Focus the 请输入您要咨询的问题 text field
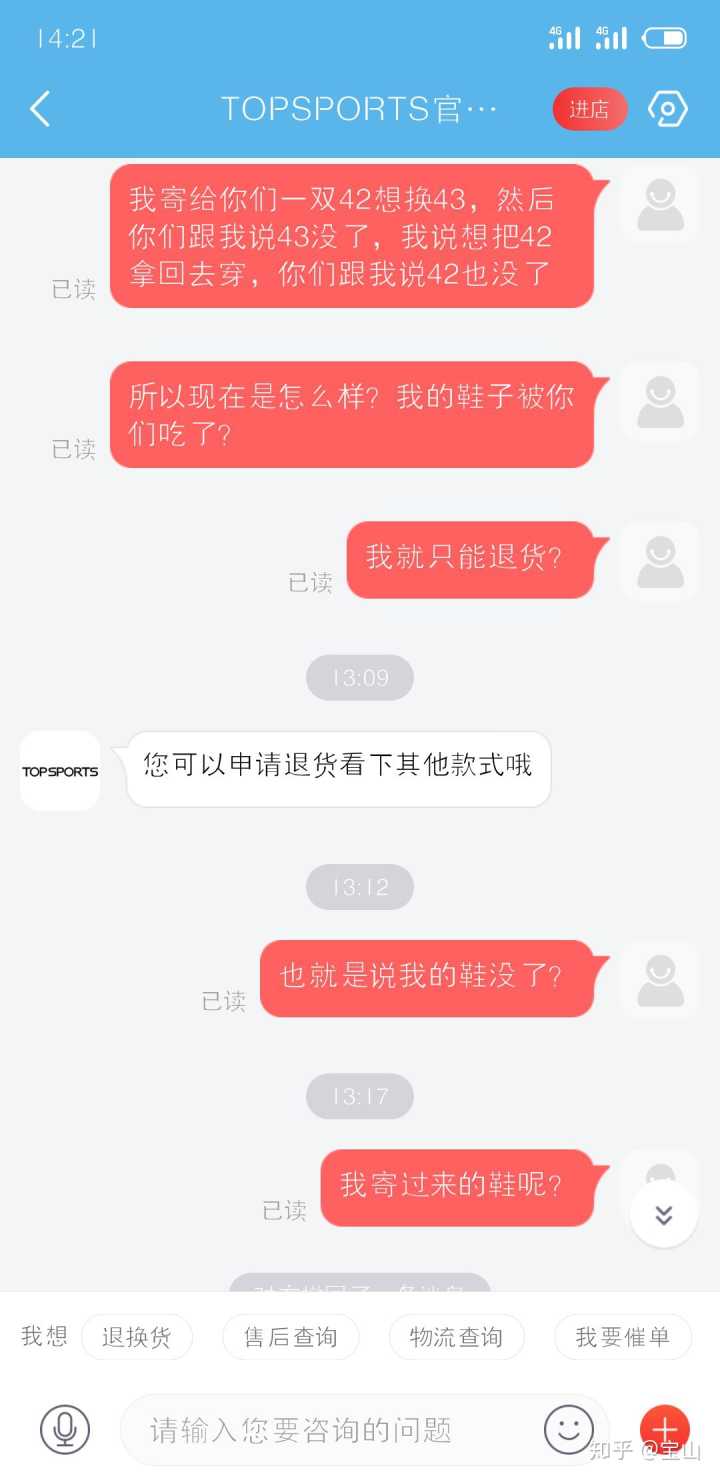720x1480 pixels. pyautogui.click(x=330, y=1429)
